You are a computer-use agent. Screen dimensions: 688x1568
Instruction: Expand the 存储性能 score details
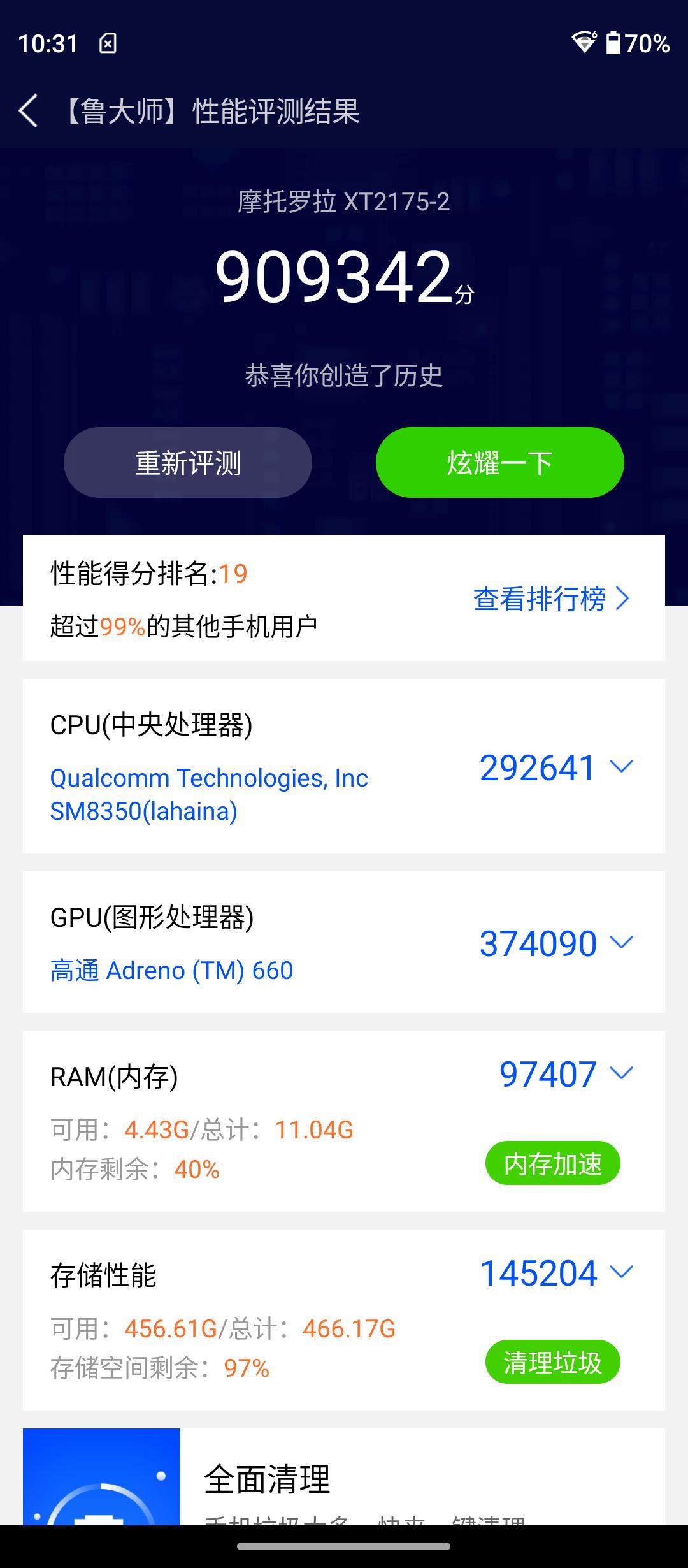(622, 1272)
